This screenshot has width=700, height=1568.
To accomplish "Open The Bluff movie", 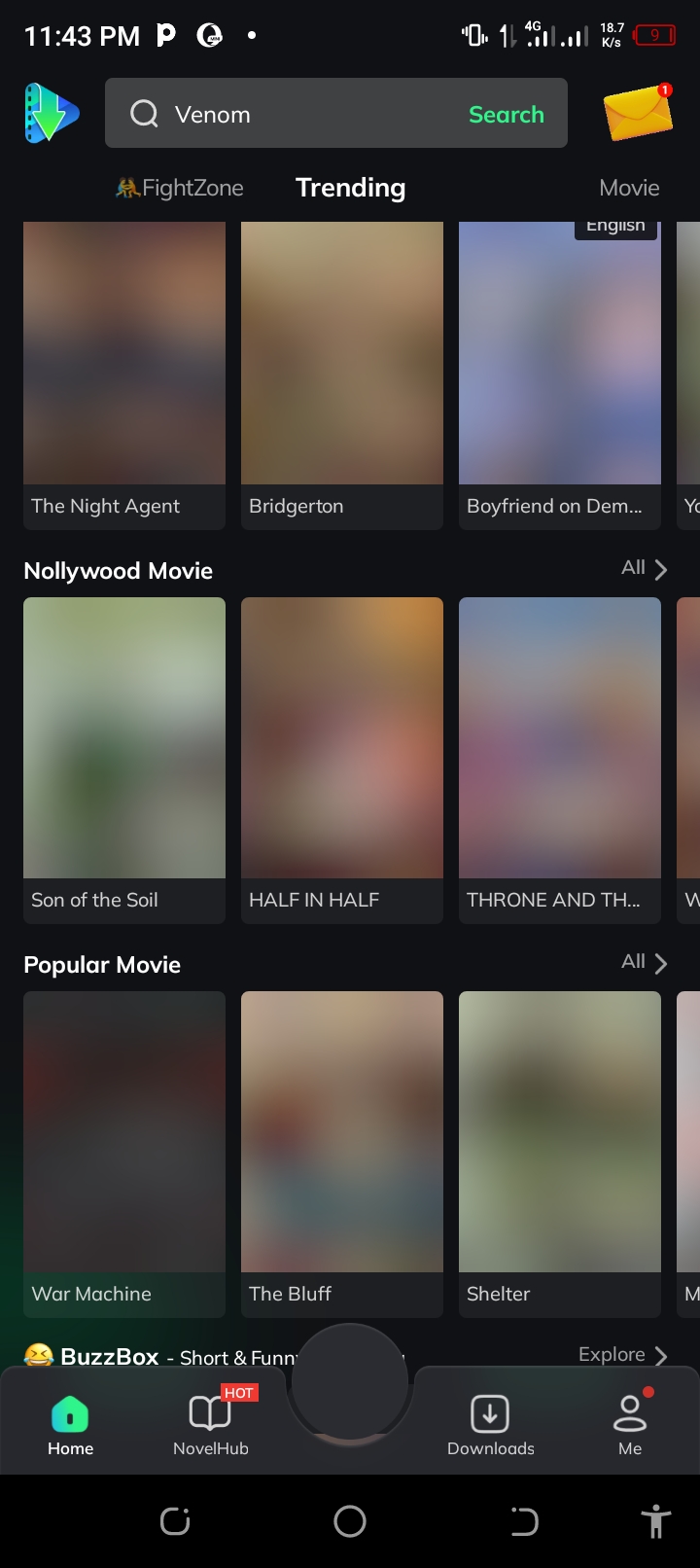I will 342,1153.
